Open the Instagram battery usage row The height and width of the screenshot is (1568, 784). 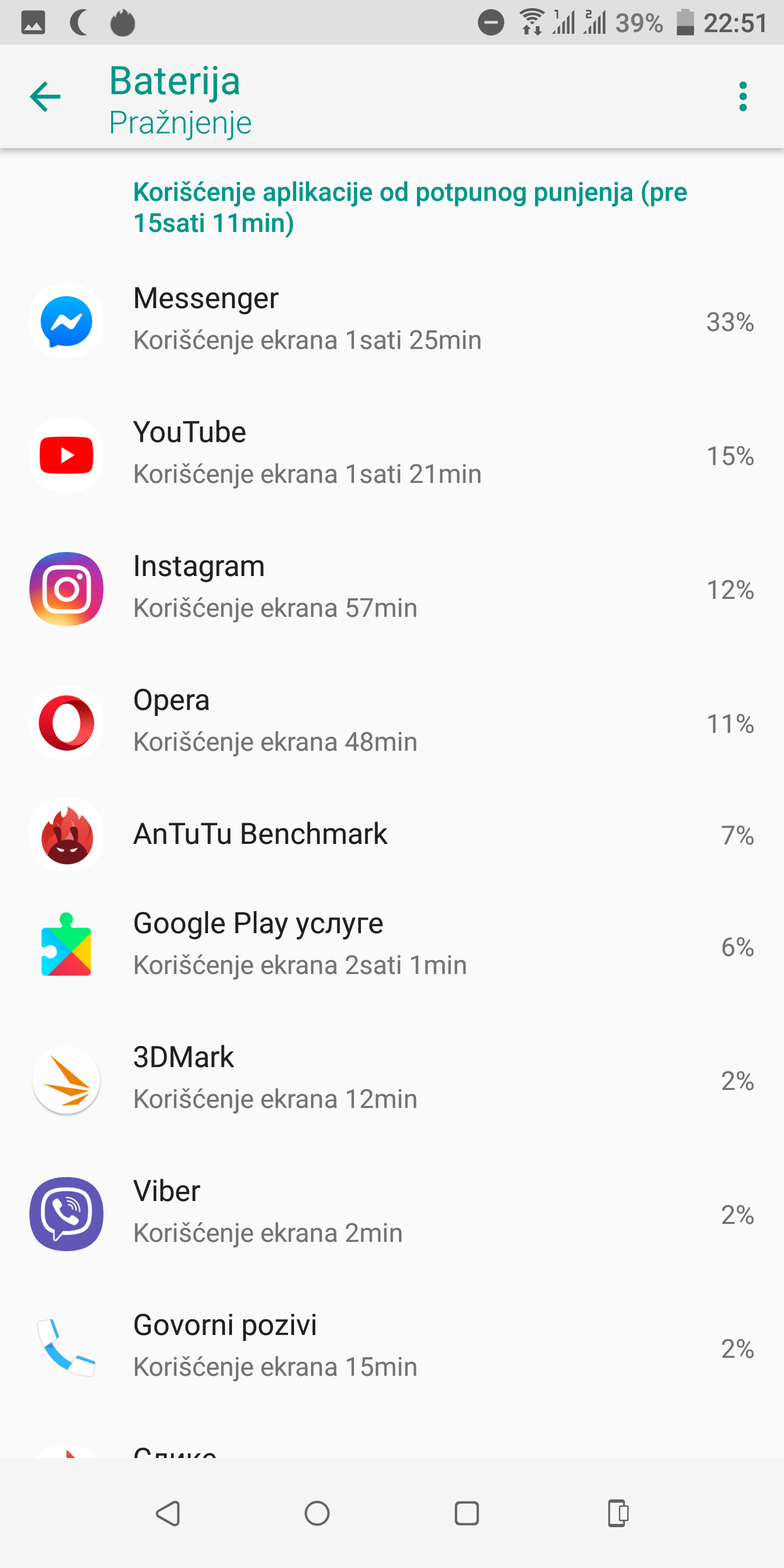pyautogui.click(x=392, y=589)
